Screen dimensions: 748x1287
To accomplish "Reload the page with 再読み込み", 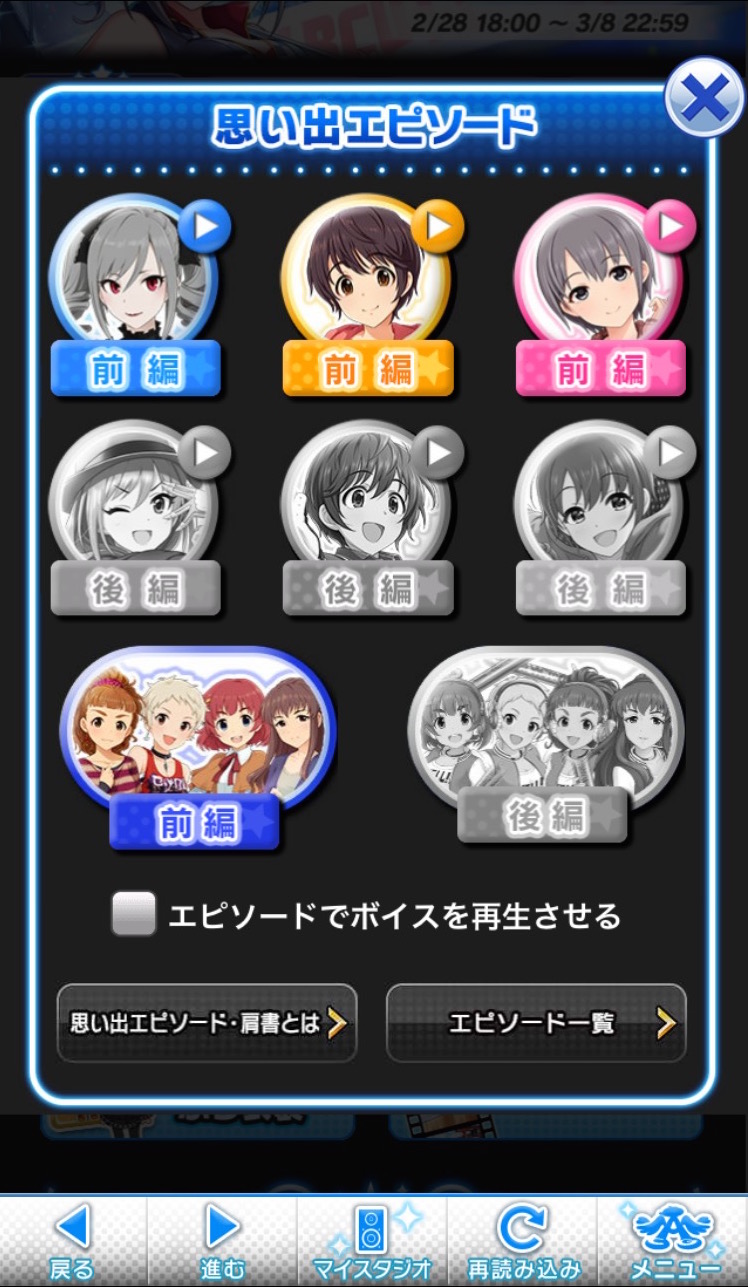I will coord(522,1242).
